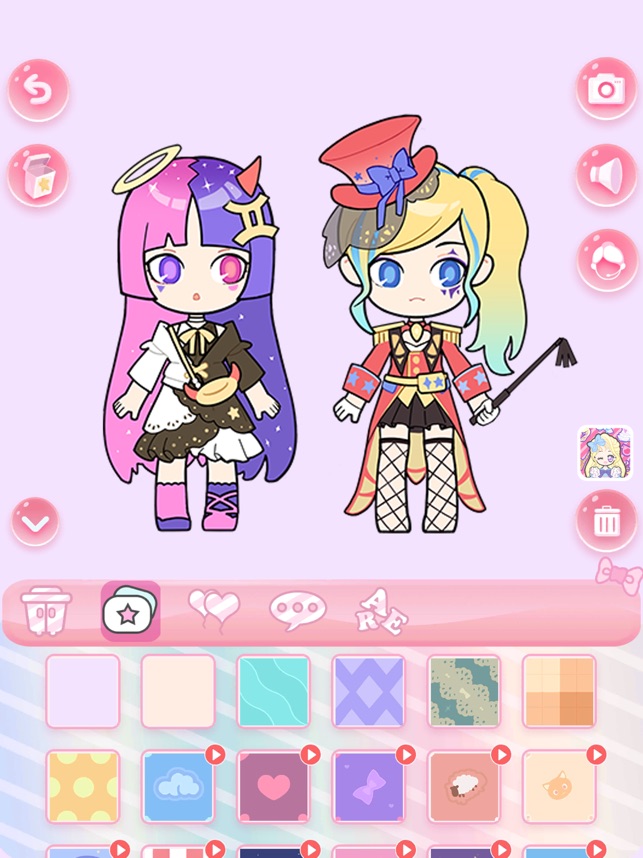Select the yellow polka dot background
The width and height of the screenshot is (643, 858).
point(82,786)
